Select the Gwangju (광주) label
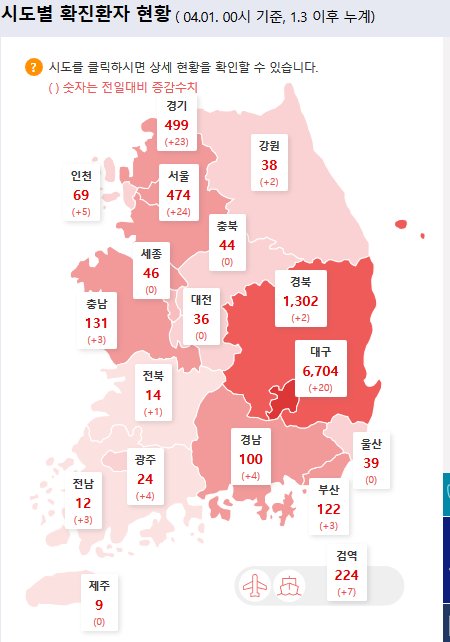450x642 pixels. [x=145, y=476]
